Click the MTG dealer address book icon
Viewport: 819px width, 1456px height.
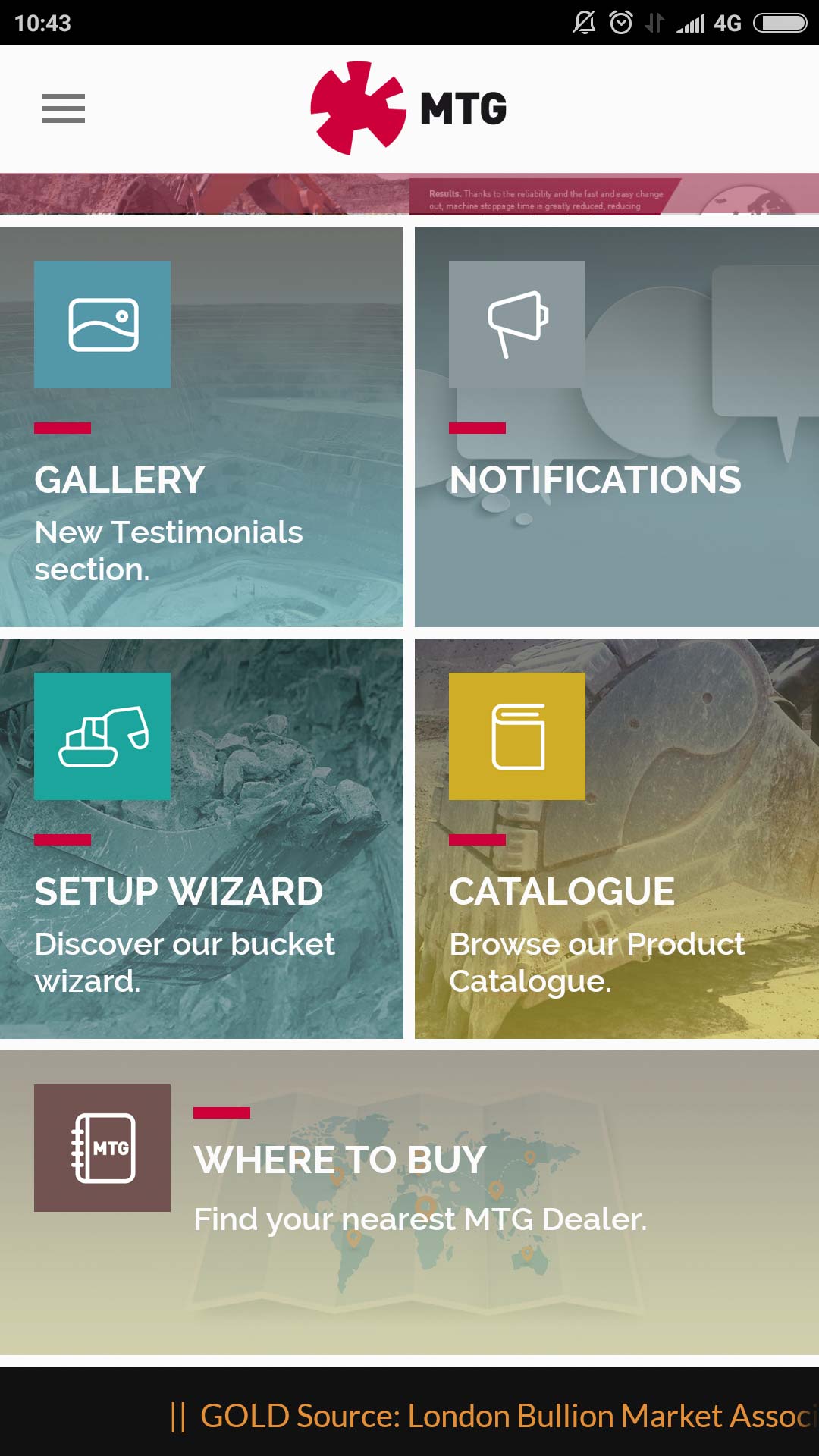[102, 1149]
